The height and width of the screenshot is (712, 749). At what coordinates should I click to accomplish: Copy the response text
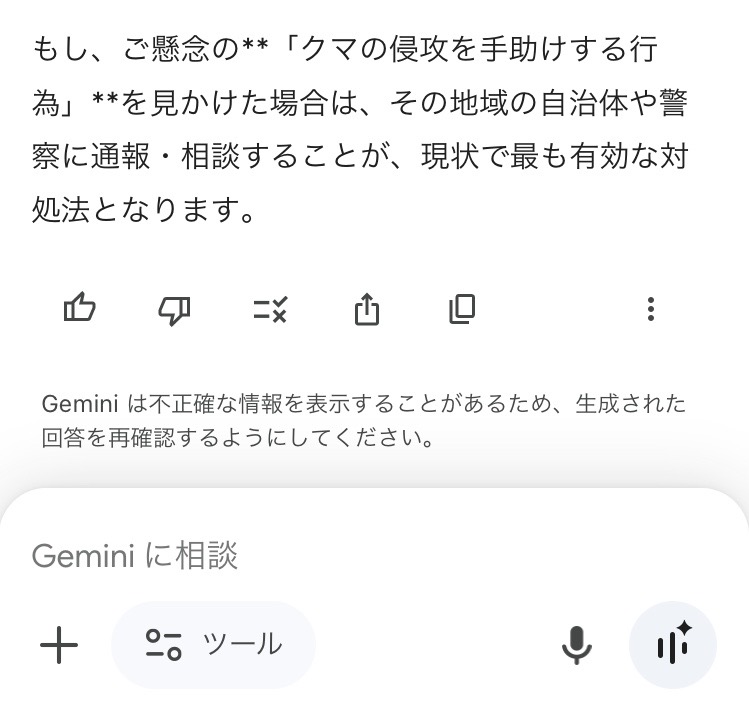[462, 310]
